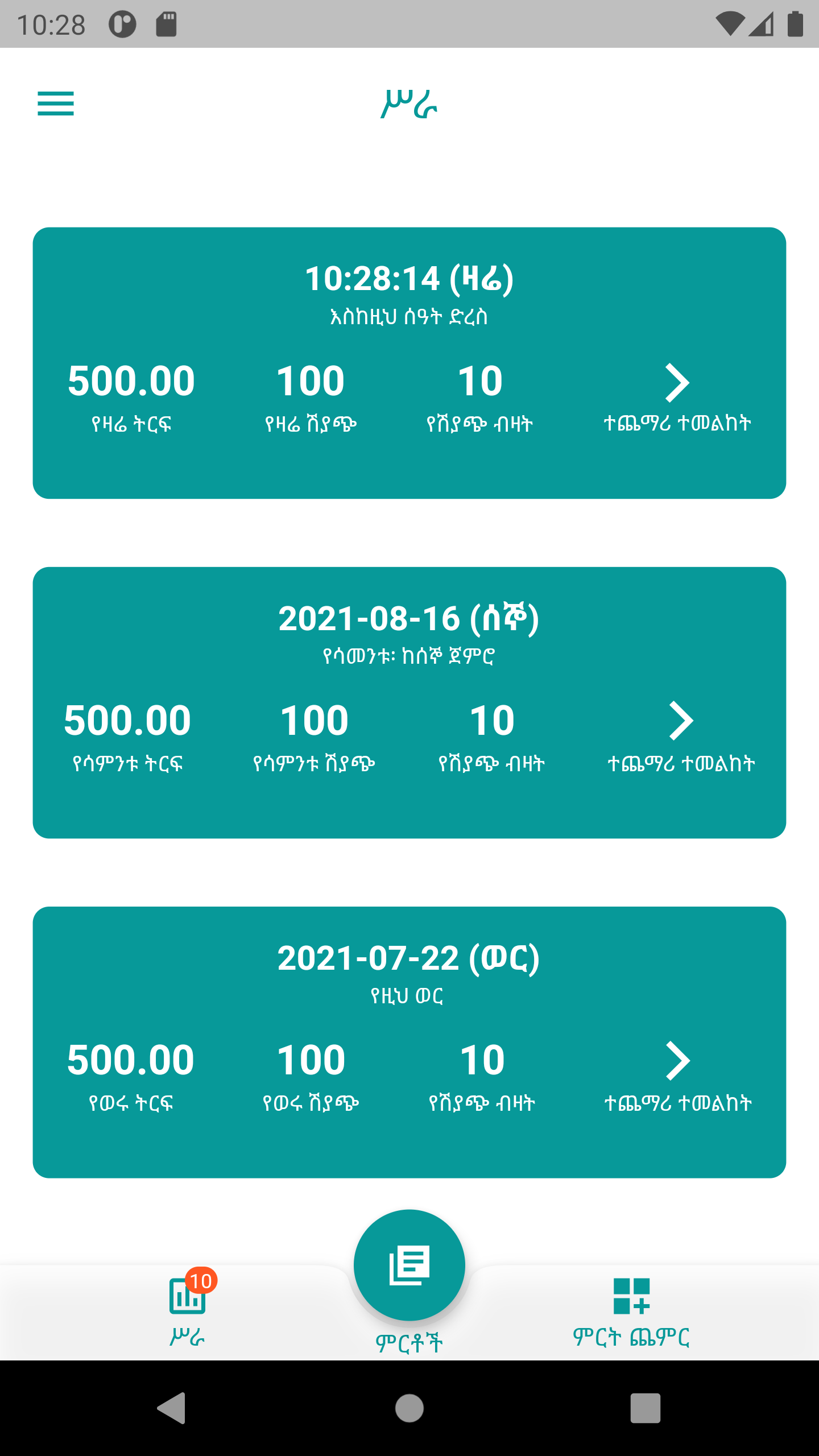Open the ምርት ጨምር add product tab
The image size is (819, 1456).
[631, 1310]
